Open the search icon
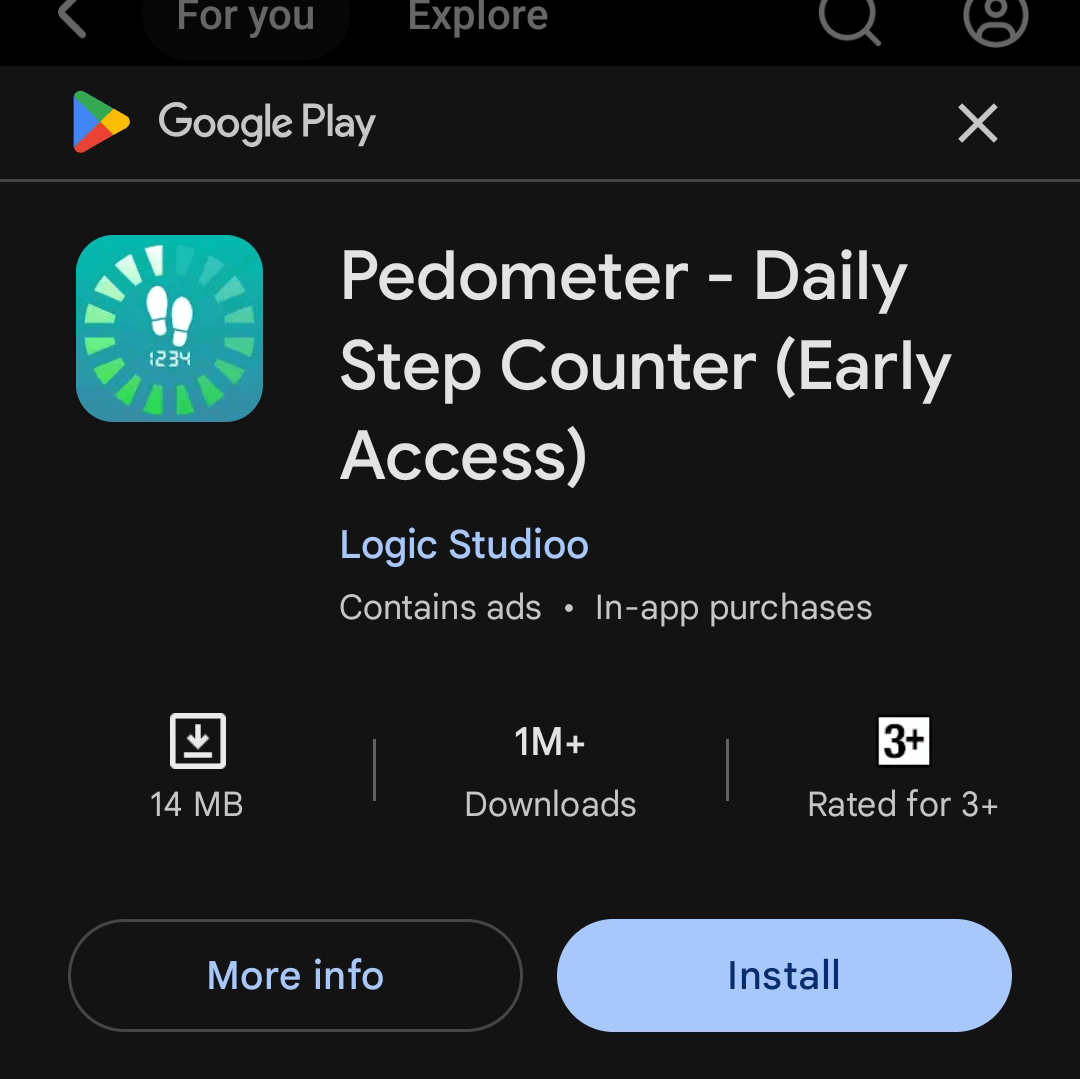 (849, 18)
